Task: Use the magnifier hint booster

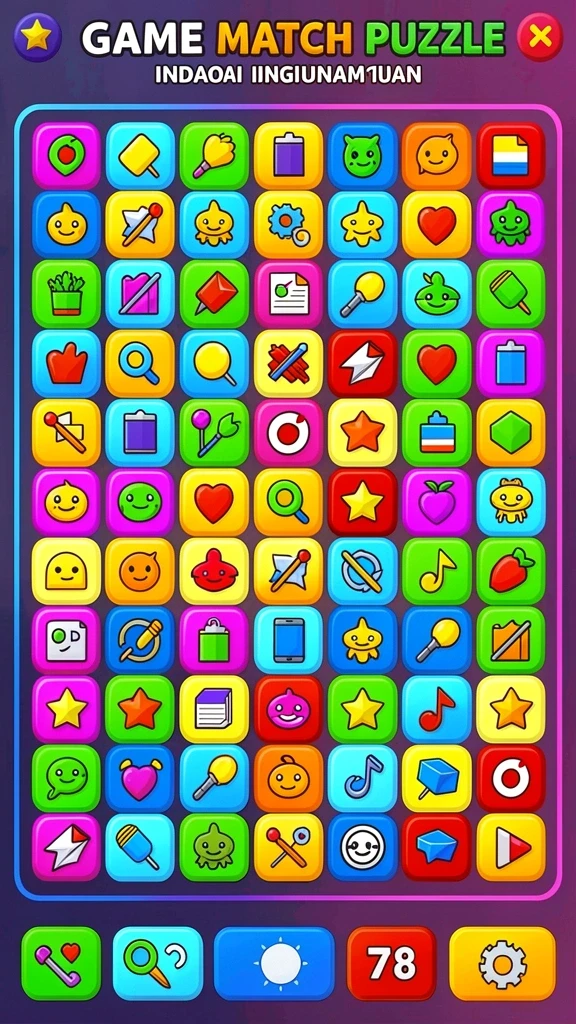Action: (x=157, y=963)
